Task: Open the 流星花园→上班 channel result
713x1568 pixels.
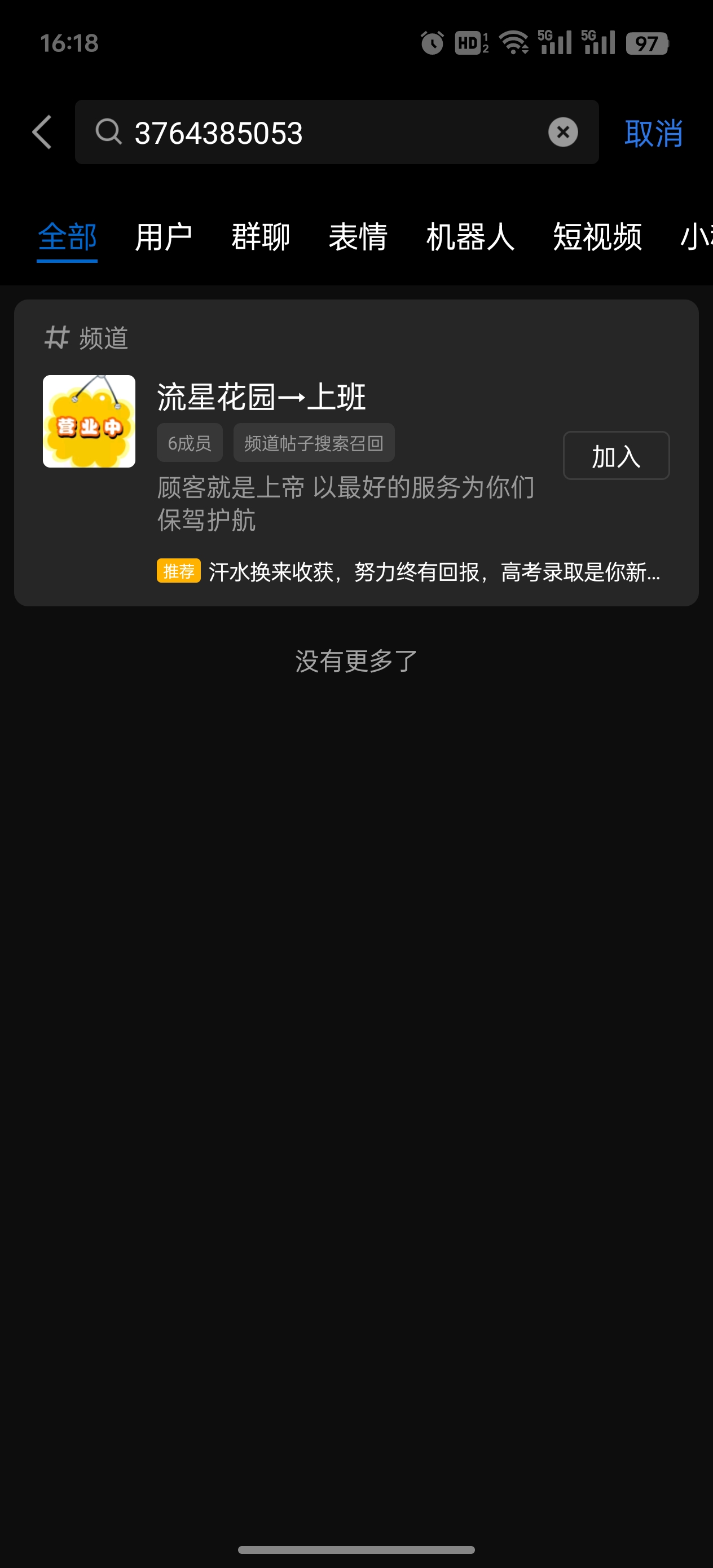Action: tap(262, 397)
